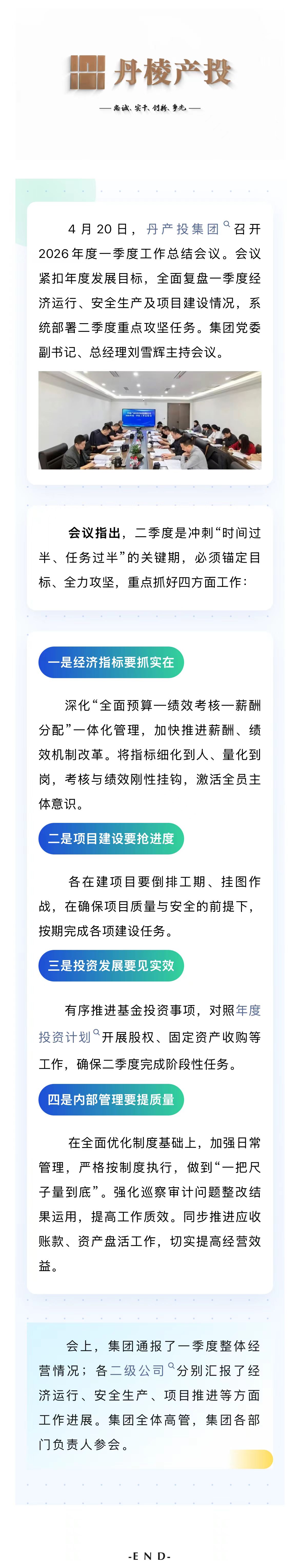The height and width of the screenshot is (1568, 300).
Task: View the meeting room photo full-size
Action: coord(150,420)
